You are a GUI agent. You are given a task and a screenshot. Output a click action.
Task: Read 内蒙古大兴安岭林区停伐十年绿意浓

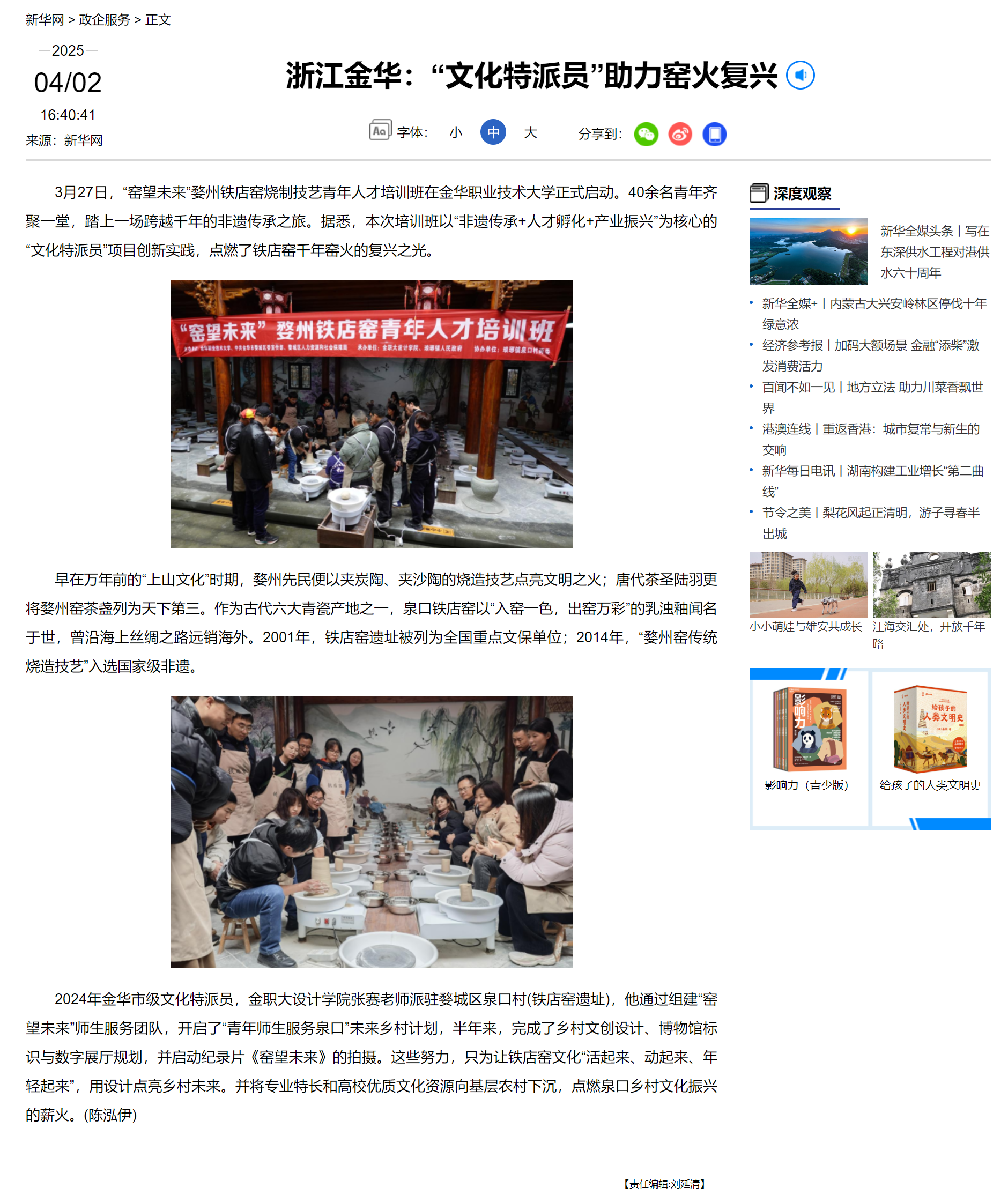pyautogui.click(x=874, y=303)
